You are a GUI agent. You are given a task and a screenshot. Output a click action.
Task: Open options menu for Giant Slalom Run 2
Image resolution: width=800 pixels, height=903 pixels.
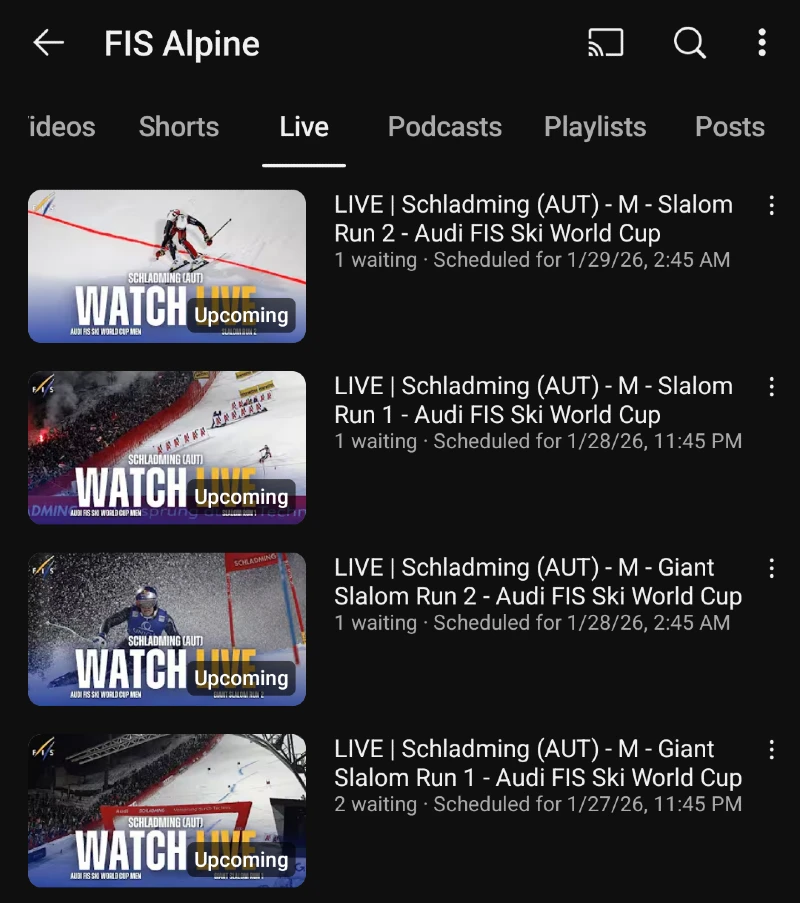pyautogui.click(x=772, y=568)
